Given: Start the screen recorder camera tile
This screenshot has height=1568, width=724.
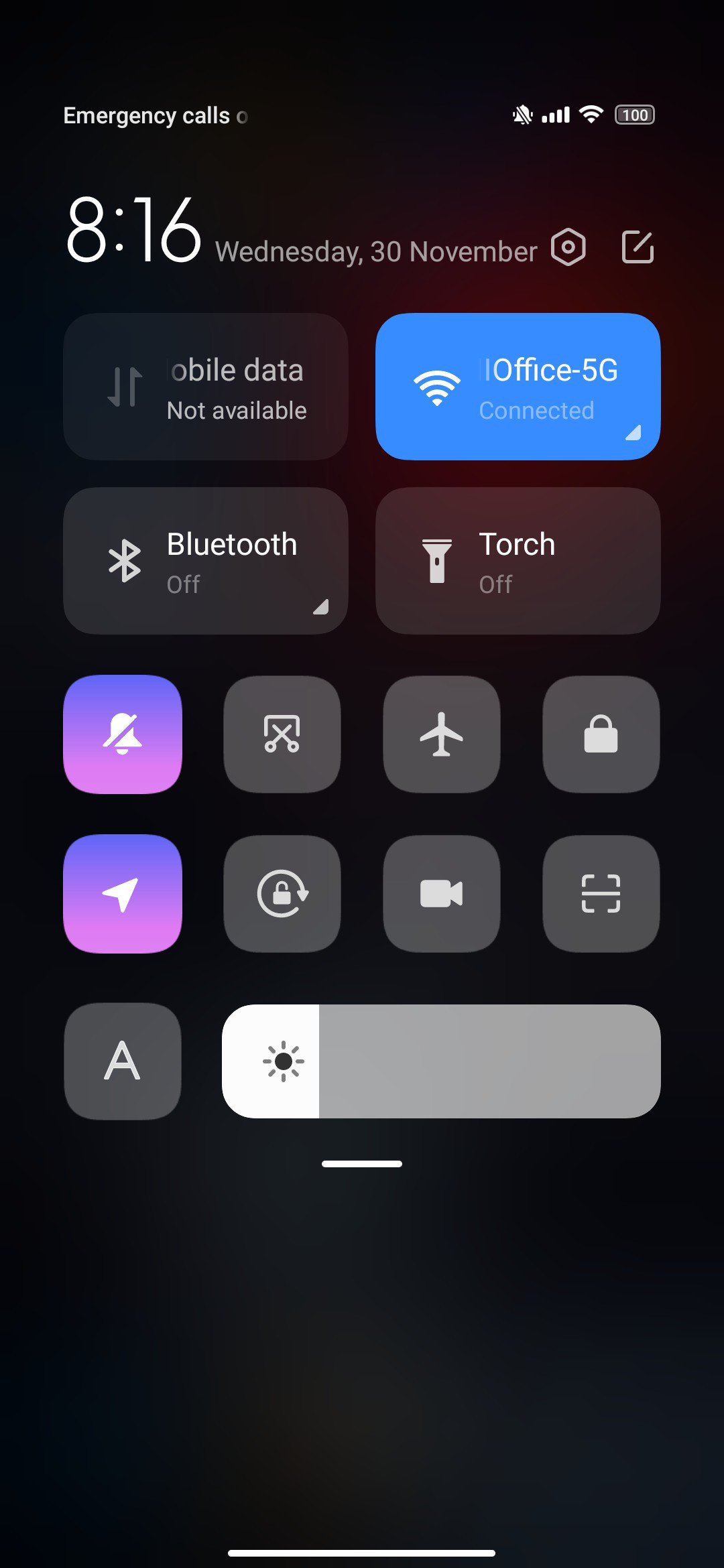Looking at the screenshot, I should coord(442,894).
